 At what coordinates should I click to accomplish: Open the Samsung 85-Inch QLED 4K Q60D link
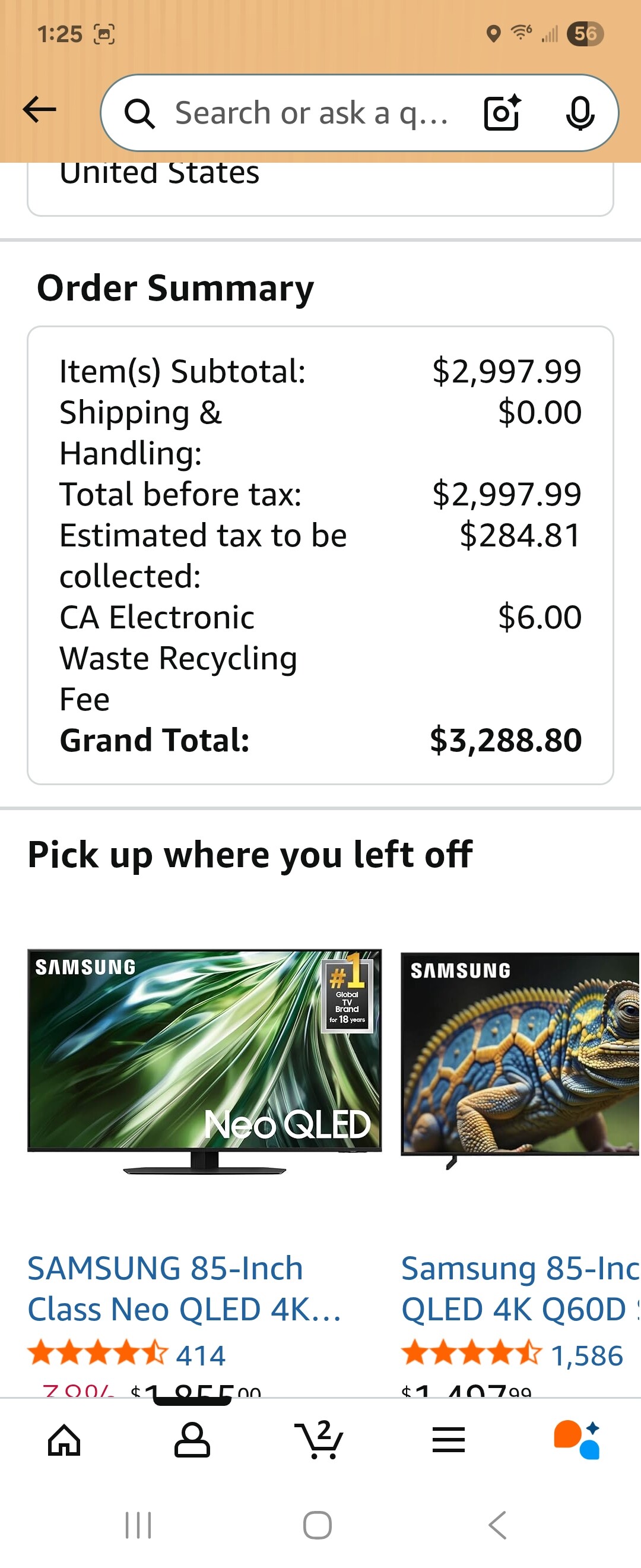pos(520,1288)
